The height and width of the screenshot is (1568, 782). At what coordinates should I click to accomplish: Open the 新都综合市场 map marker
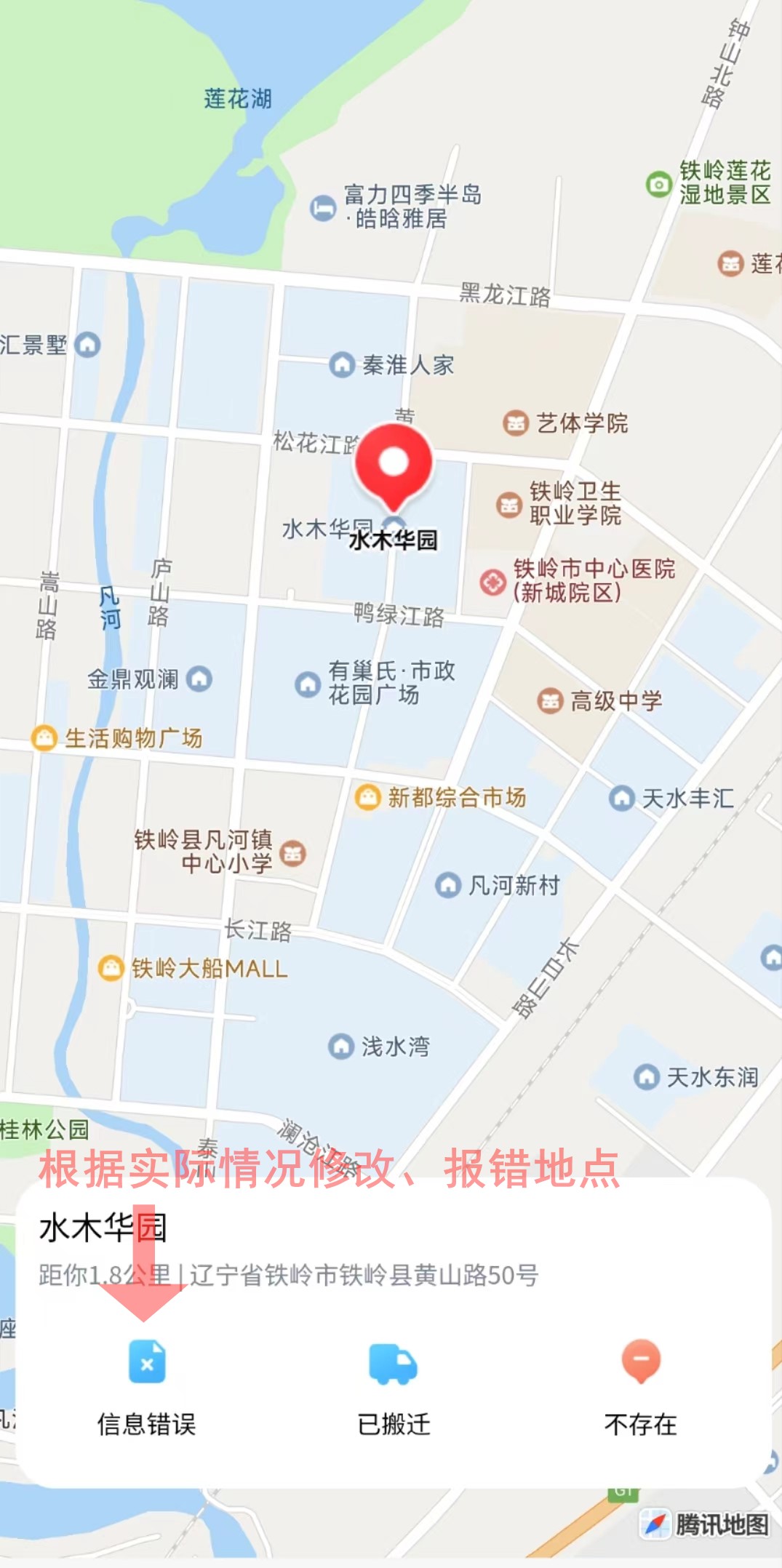[x=368, y=797]
